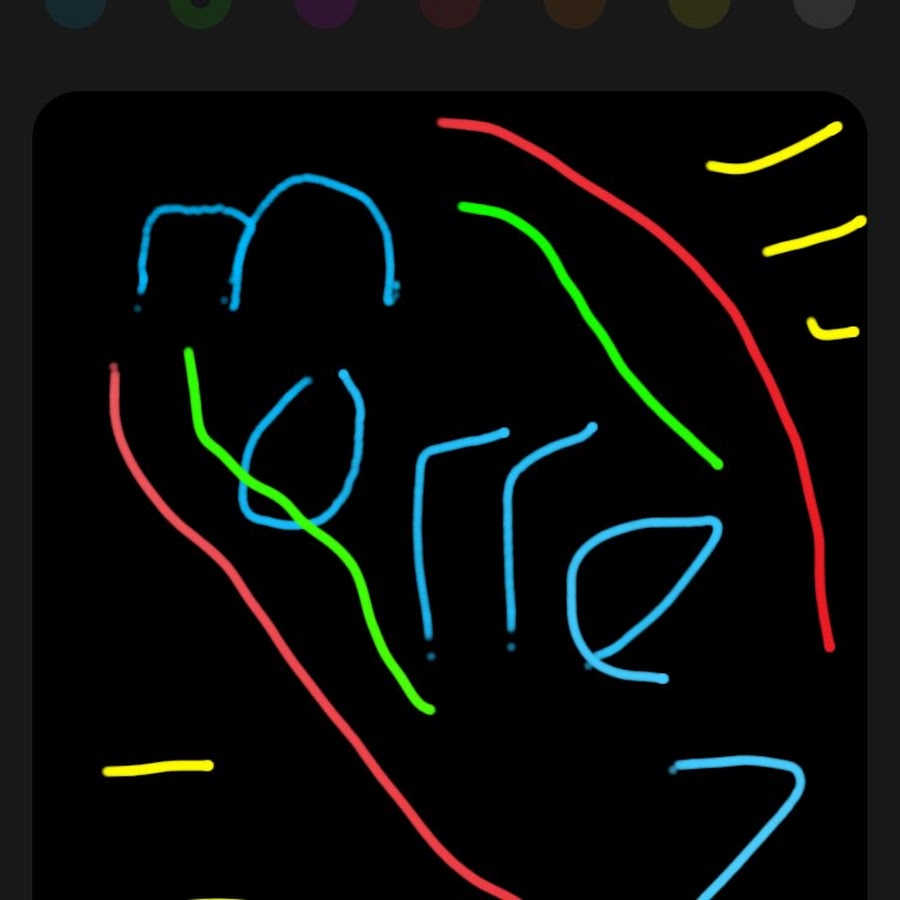Image resolution: width=900 pixels, height=900 pixels.
Task: Select the orange color swatch
Action: point(575,8)
